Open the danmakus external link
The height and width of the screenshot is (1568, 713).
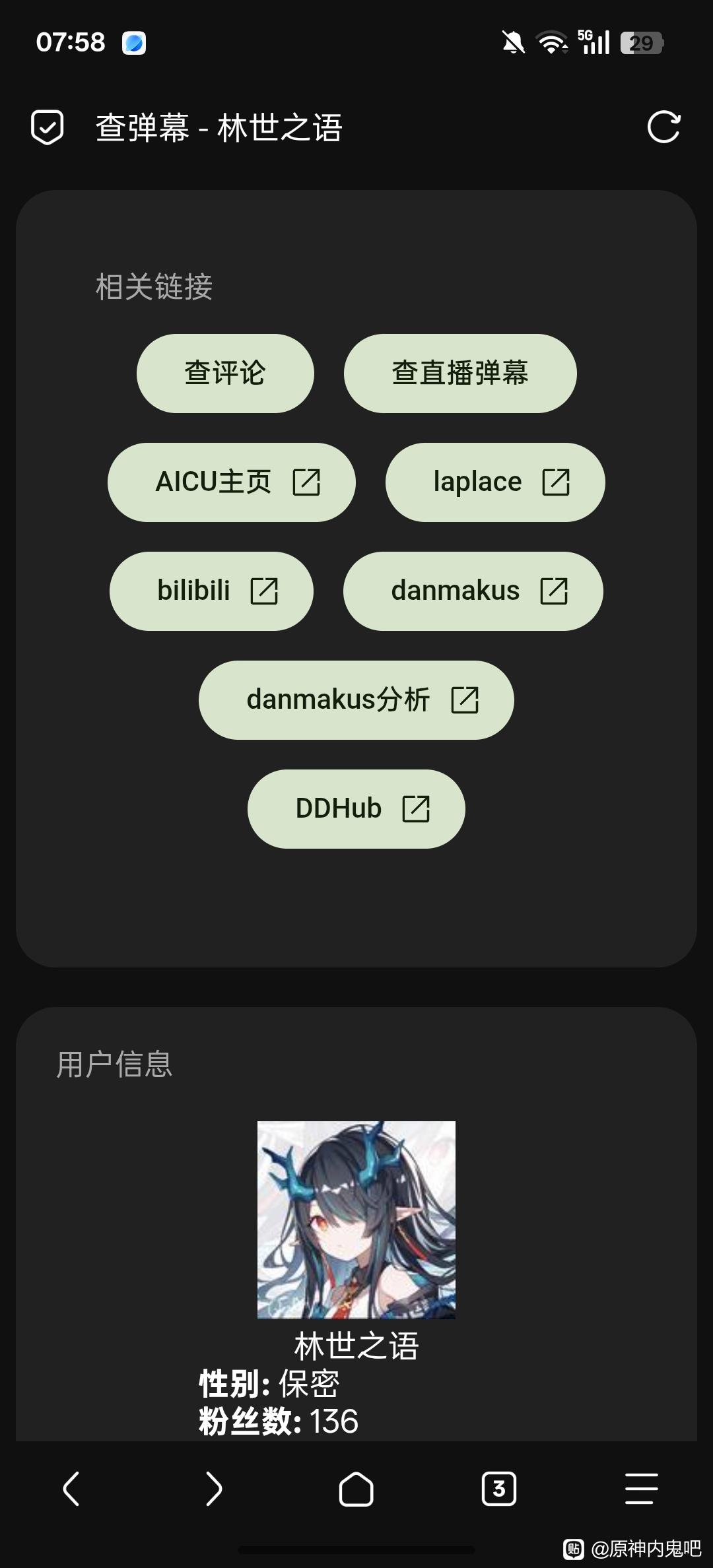pyautogui.click(x=473, y=591)
